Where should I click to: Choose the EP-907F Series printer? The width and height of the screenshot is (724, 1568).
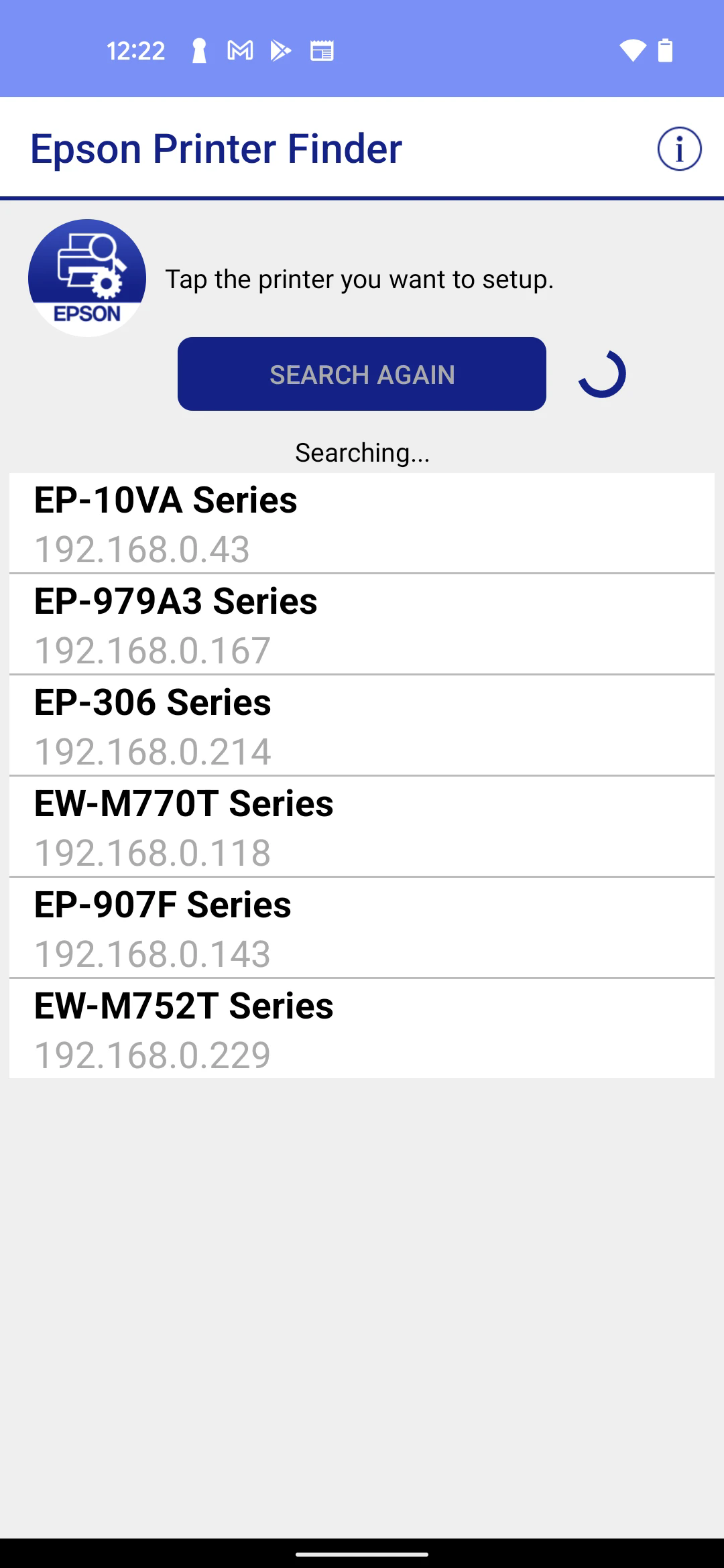click(x=362, y=928)
